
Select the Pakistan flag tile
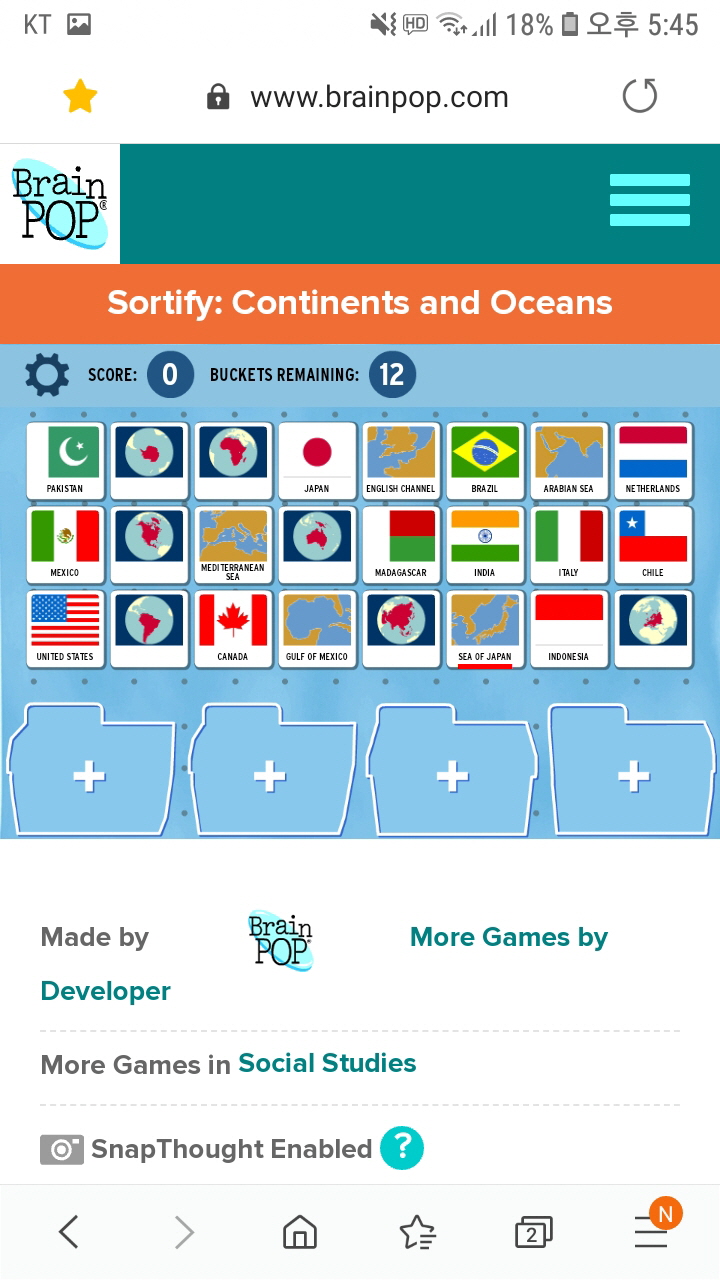tap(66, 460)
